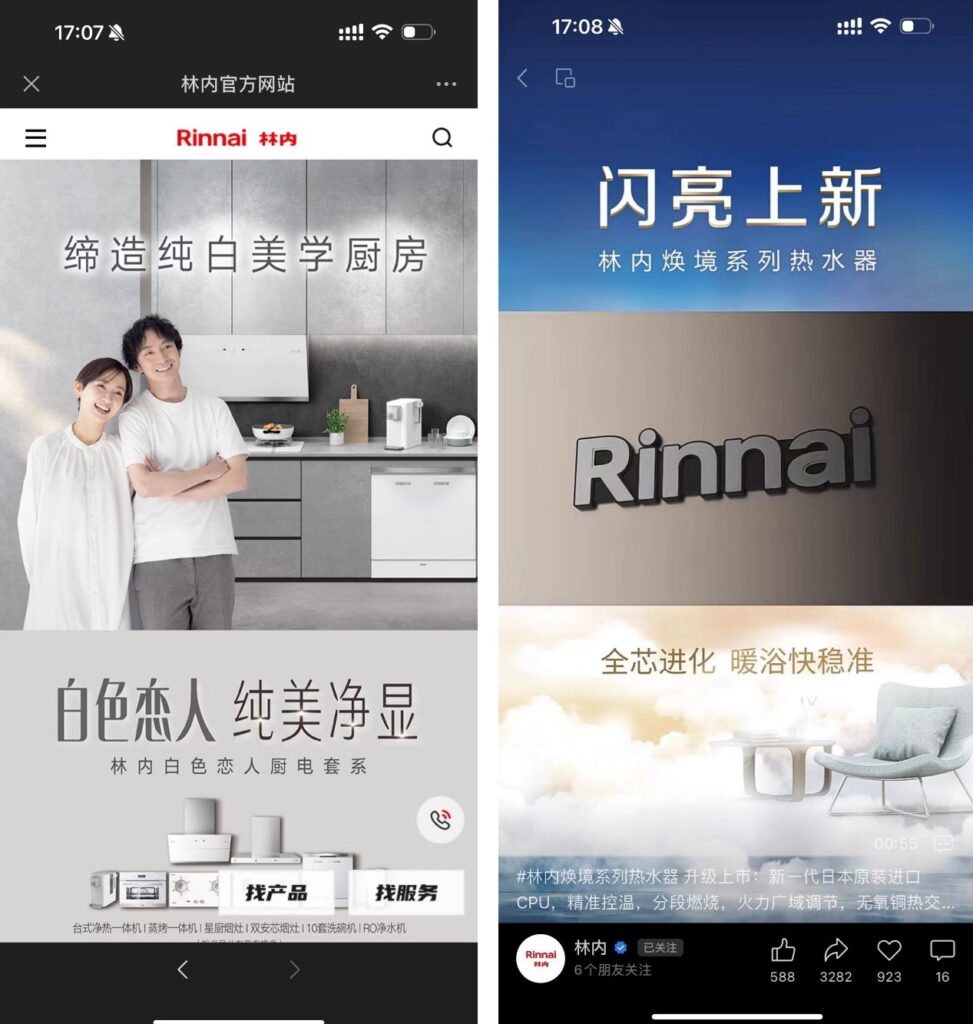Select the 找服务 button
This screenshot has height=1024, width=973.
pos(406,892)
